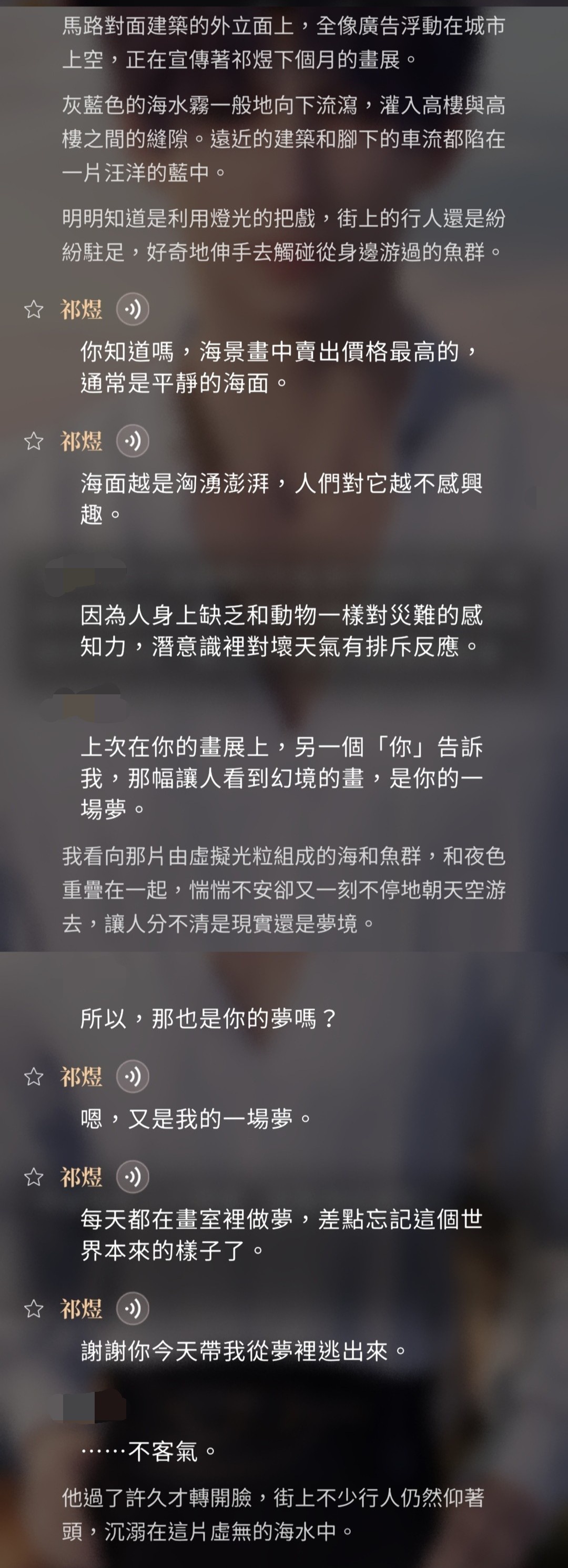Viewport: 568px width, 1568px height.
Task: Star the "謝謝你今天帶我從夢裡逃出來" line
Action: point(34,1308)
